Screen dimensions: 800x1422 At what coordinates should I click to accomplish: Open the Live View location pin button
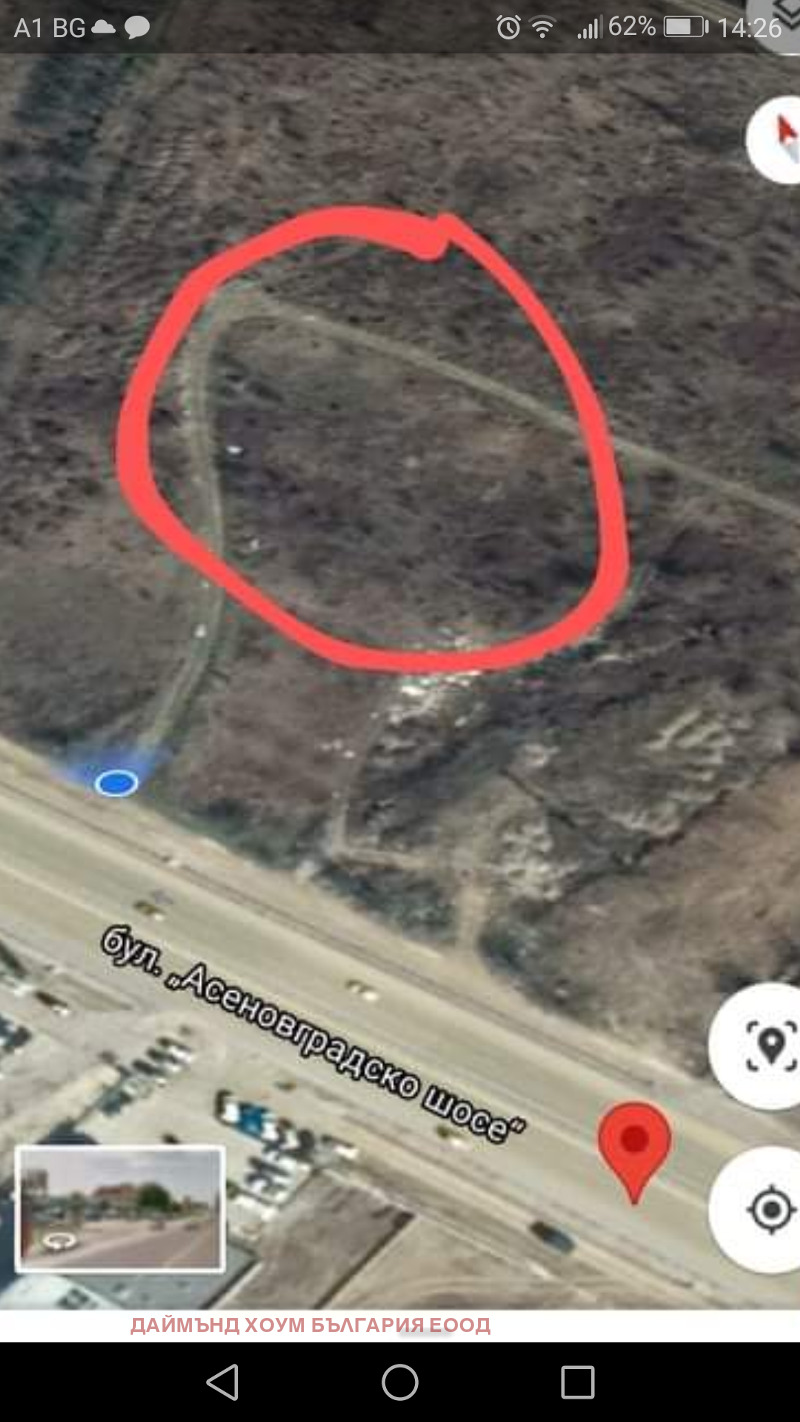pyautogui.click(x=768, y=1046)
